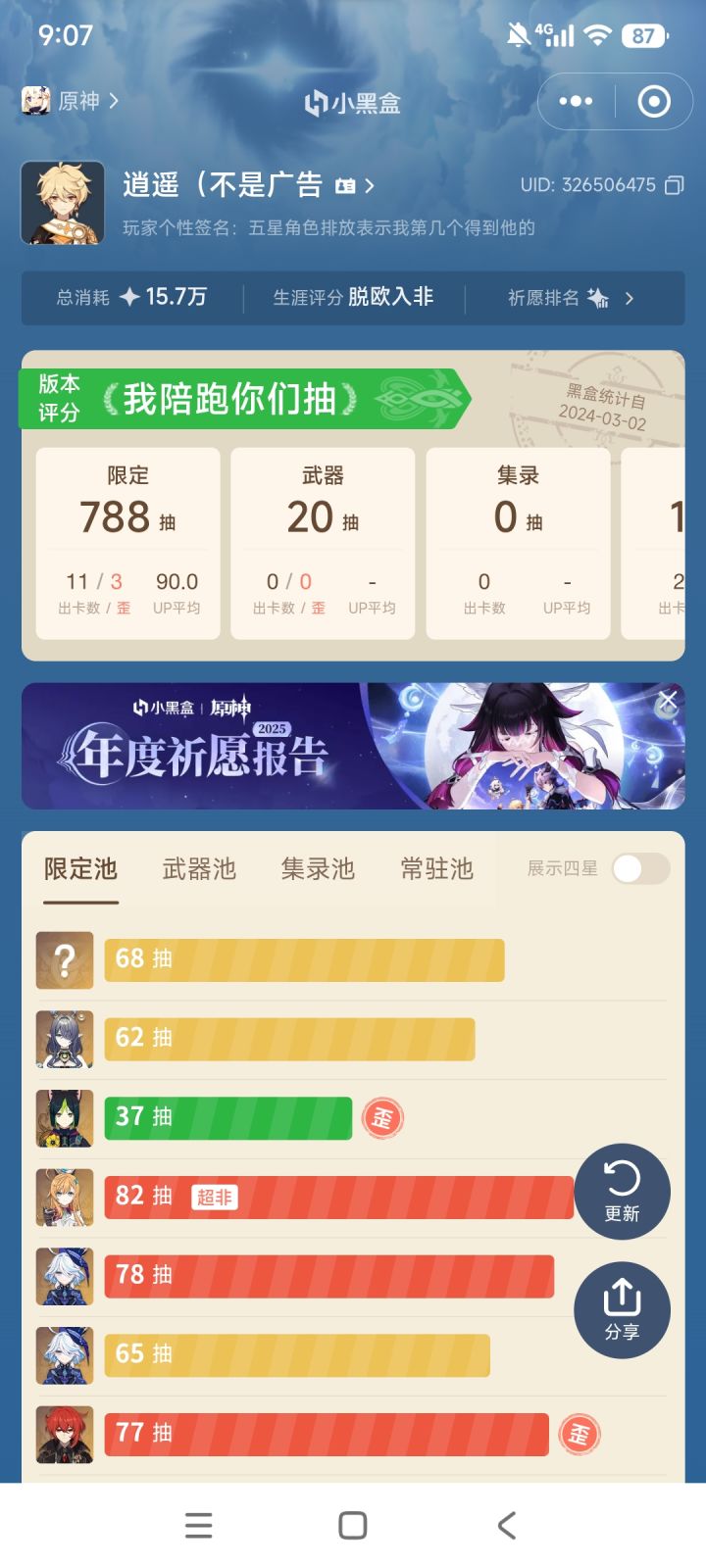
Task: Dismiss the annual report banner with X
Action: [668, 700]
